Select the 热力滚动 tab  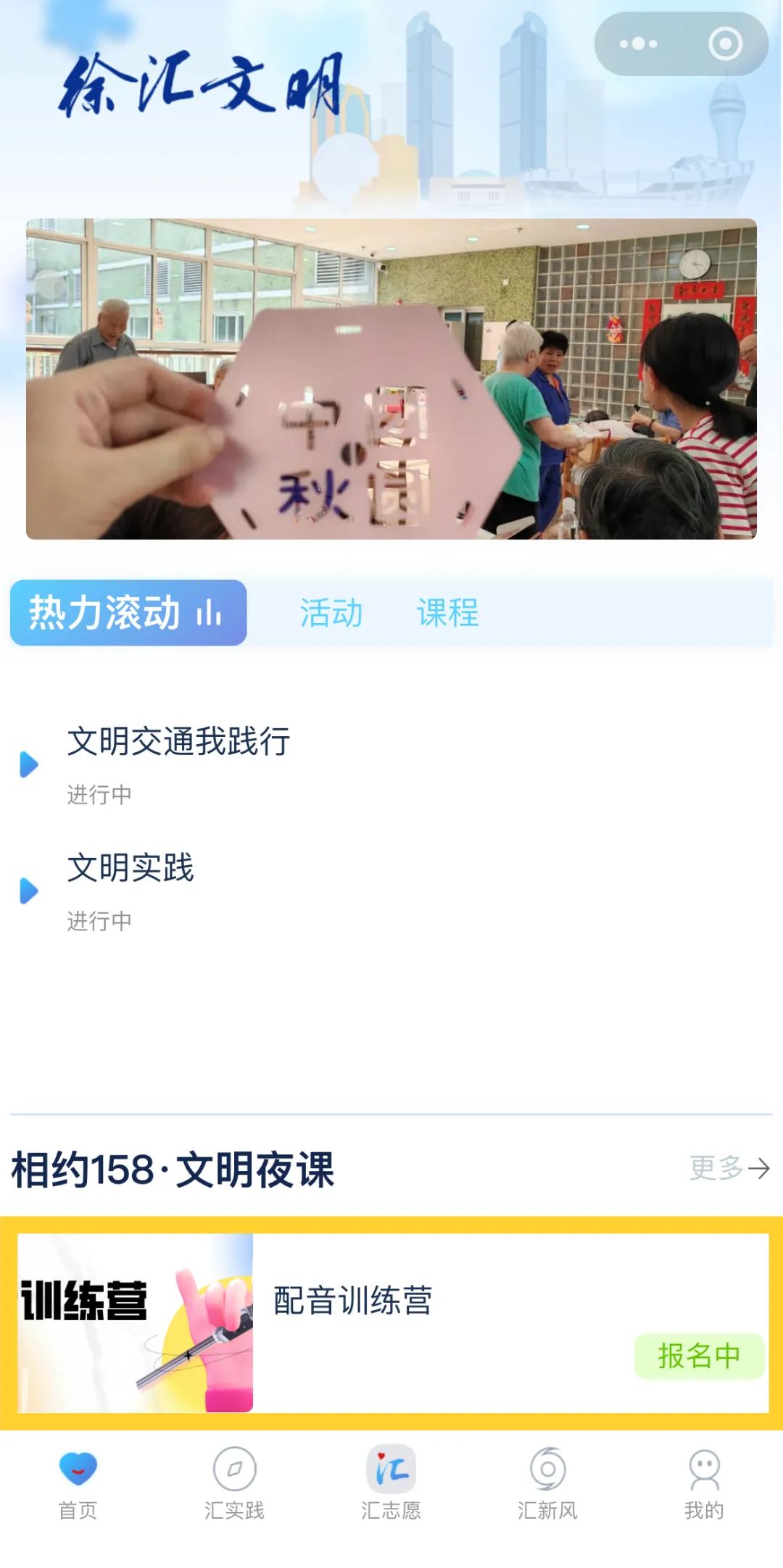pos(128,613)
